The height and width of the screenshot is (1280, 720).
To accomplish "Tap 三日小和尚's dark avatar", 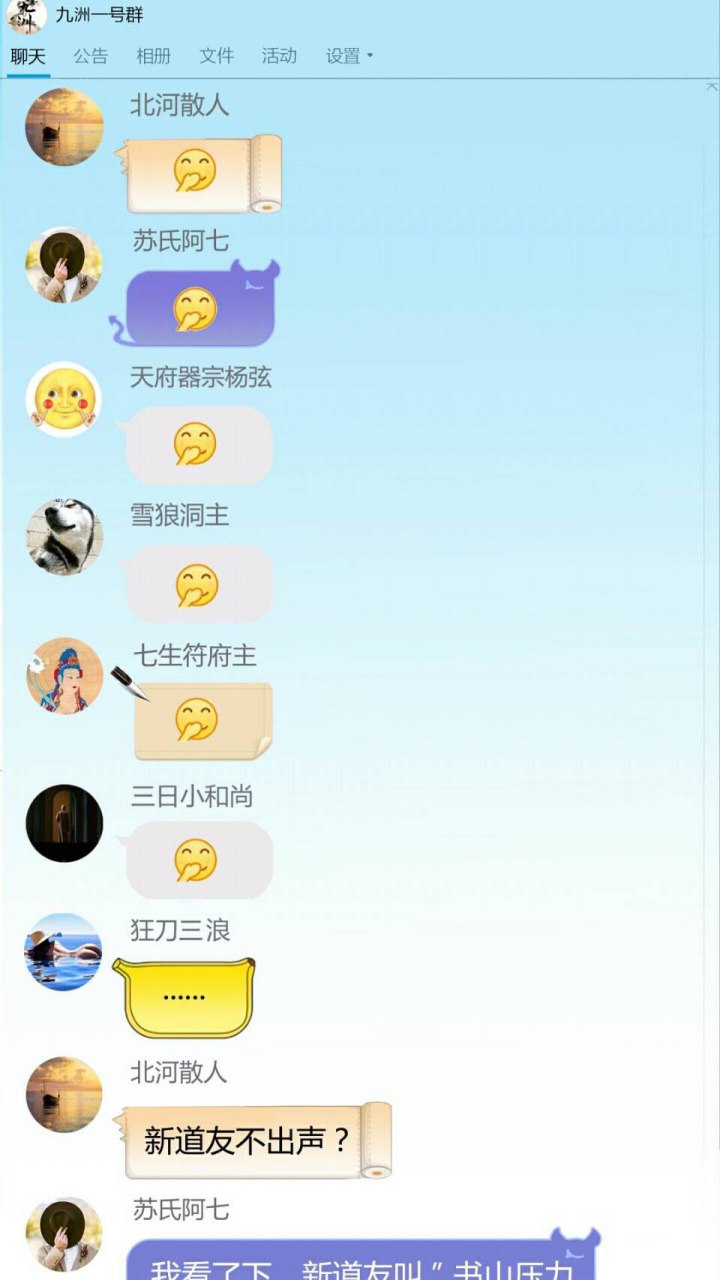I will tap(64, 823).
